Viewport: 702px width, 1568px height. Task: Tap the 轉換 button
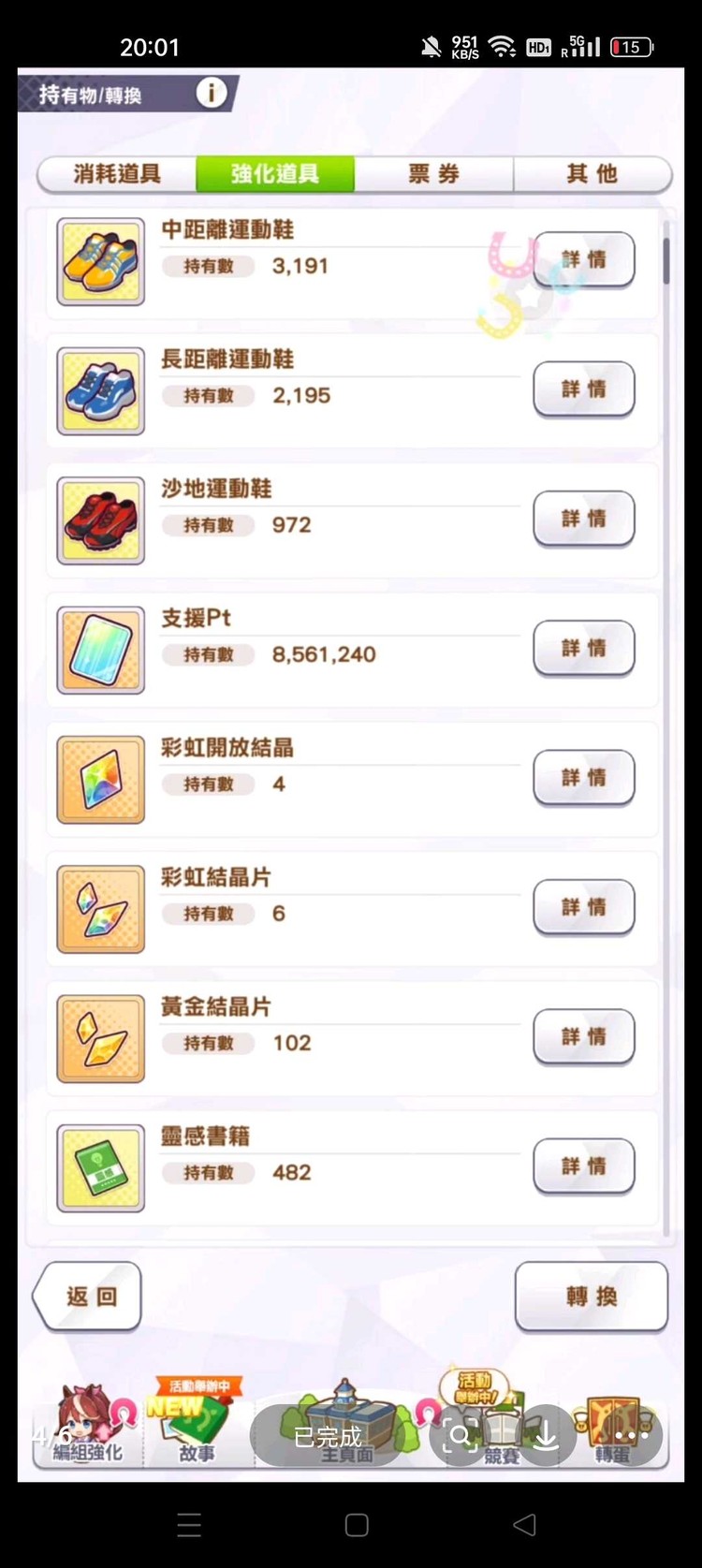pyautogui.click(x=591, y=1296)
